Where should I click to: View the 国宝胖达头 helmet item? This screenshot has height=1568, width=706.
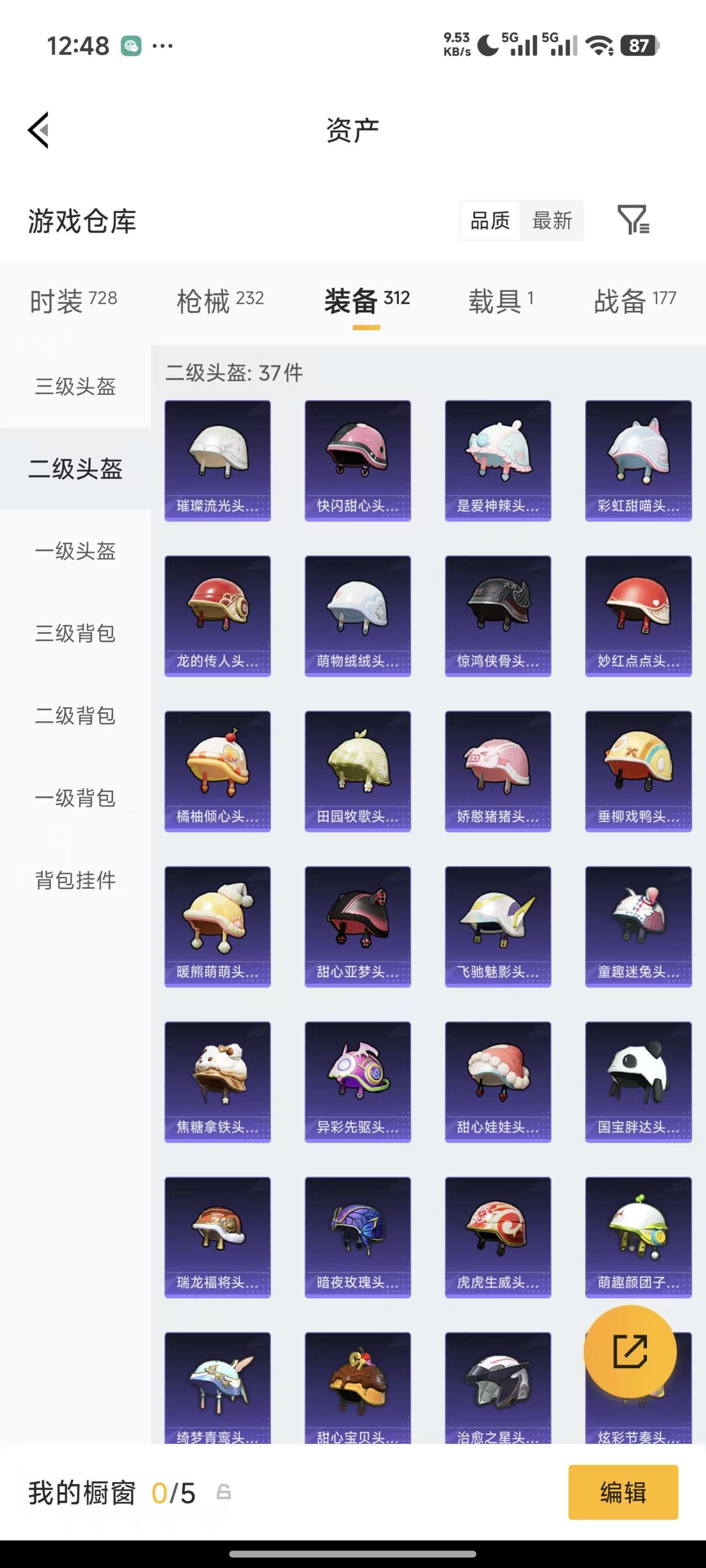tap(638, 1081)
